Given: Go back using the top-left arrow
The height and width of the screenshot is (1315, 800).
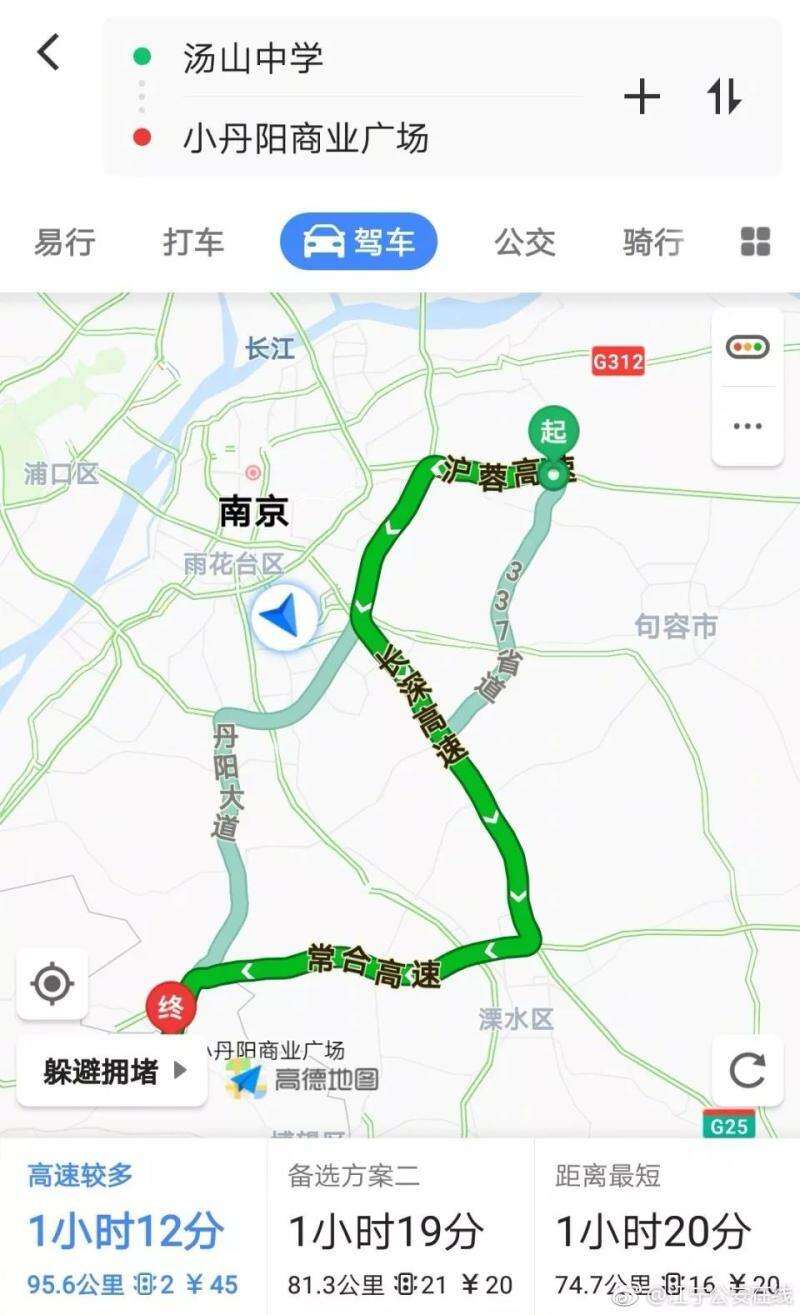Looking at the screenshot, I should [x=48, y=52].
